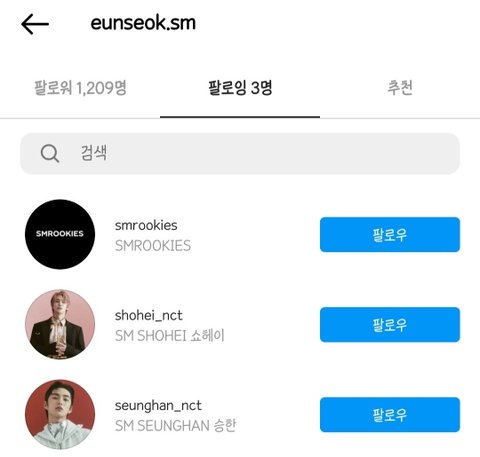Follow the smrookies account
Viewport: 480px width, 457px height.
click(x=390, y=235)
